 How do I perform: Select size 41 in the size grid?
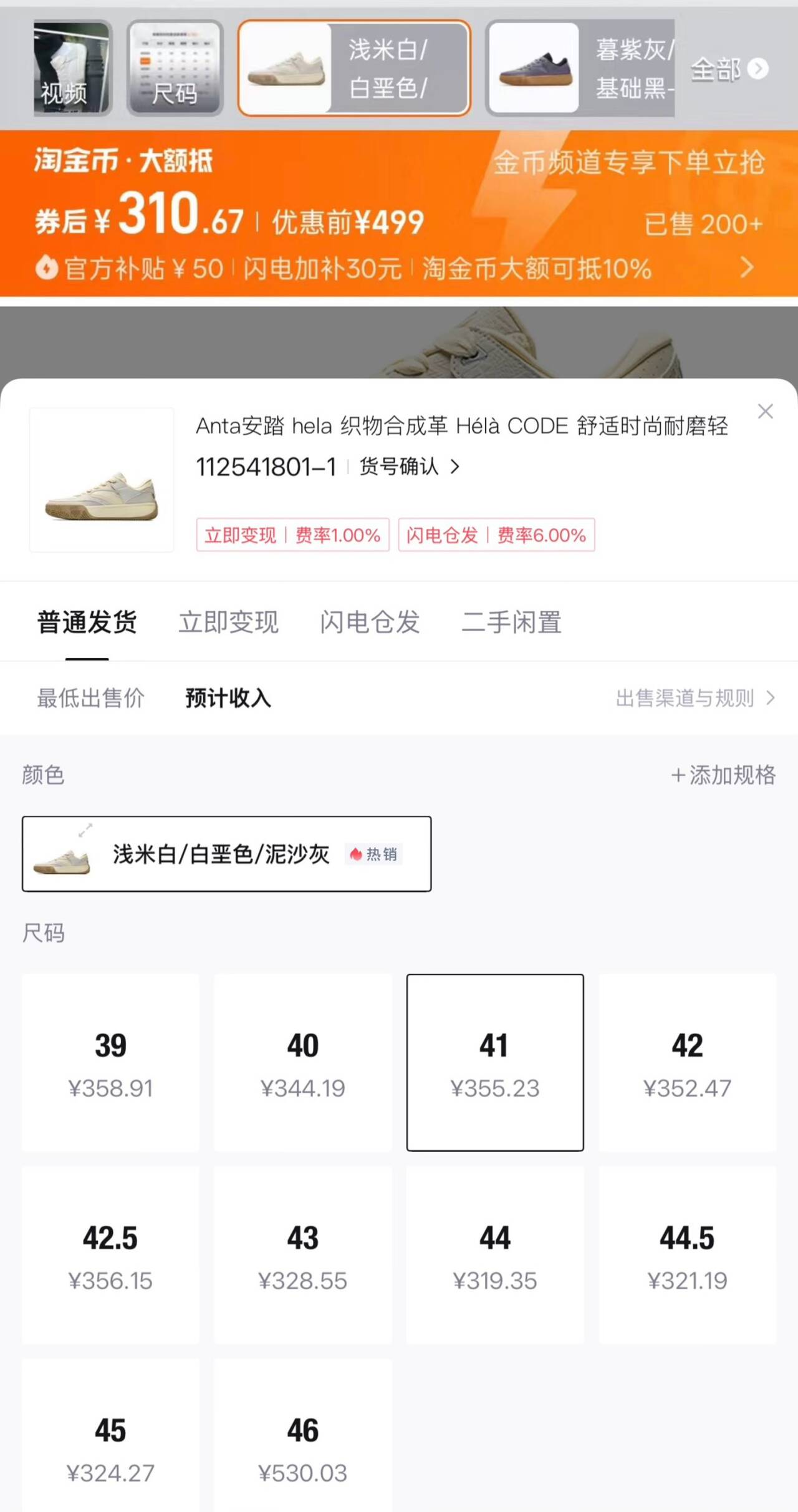coord(496,1062)
